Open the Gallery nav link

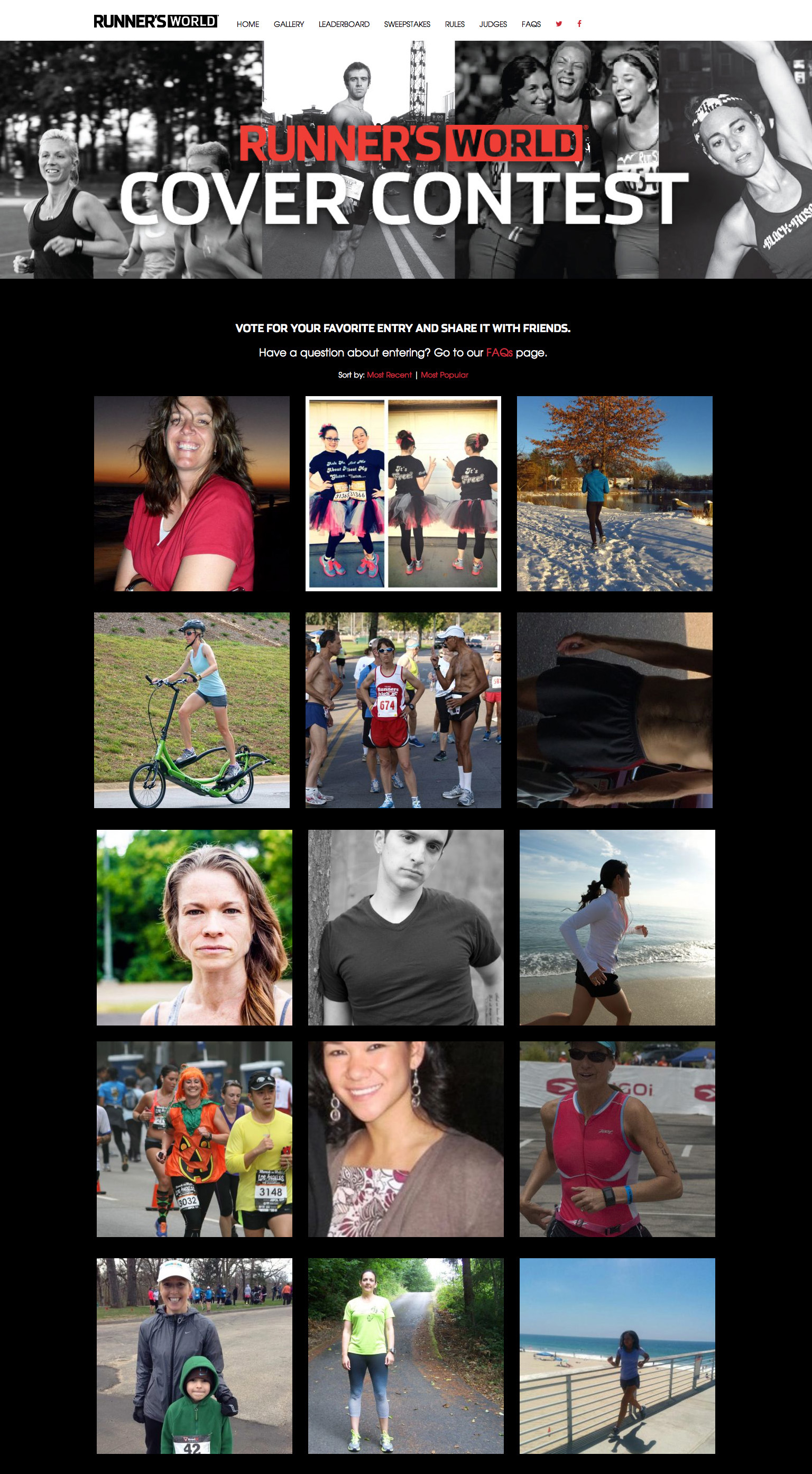click(x=289, y=24)
